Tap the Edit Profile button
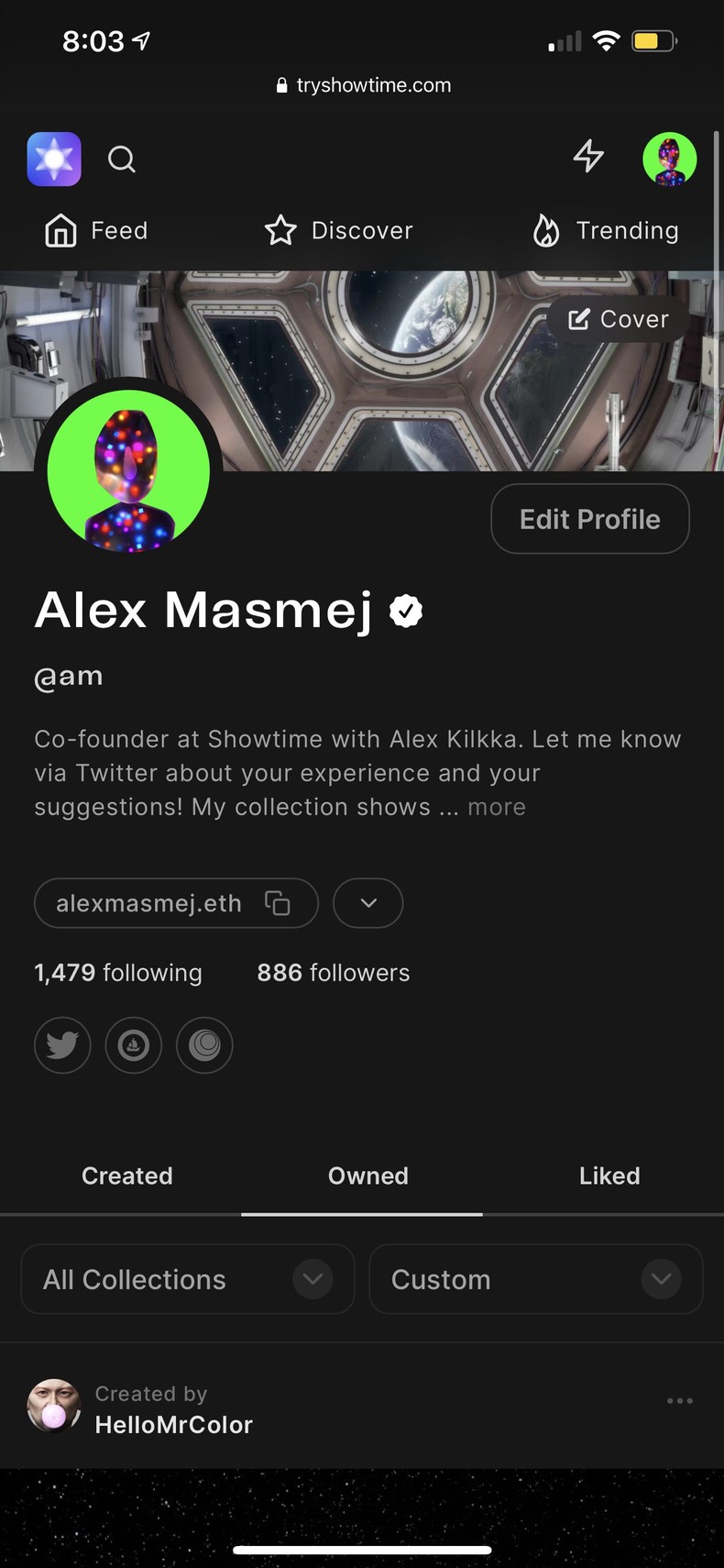This screenshot has height=1568, width=724. 589,519
